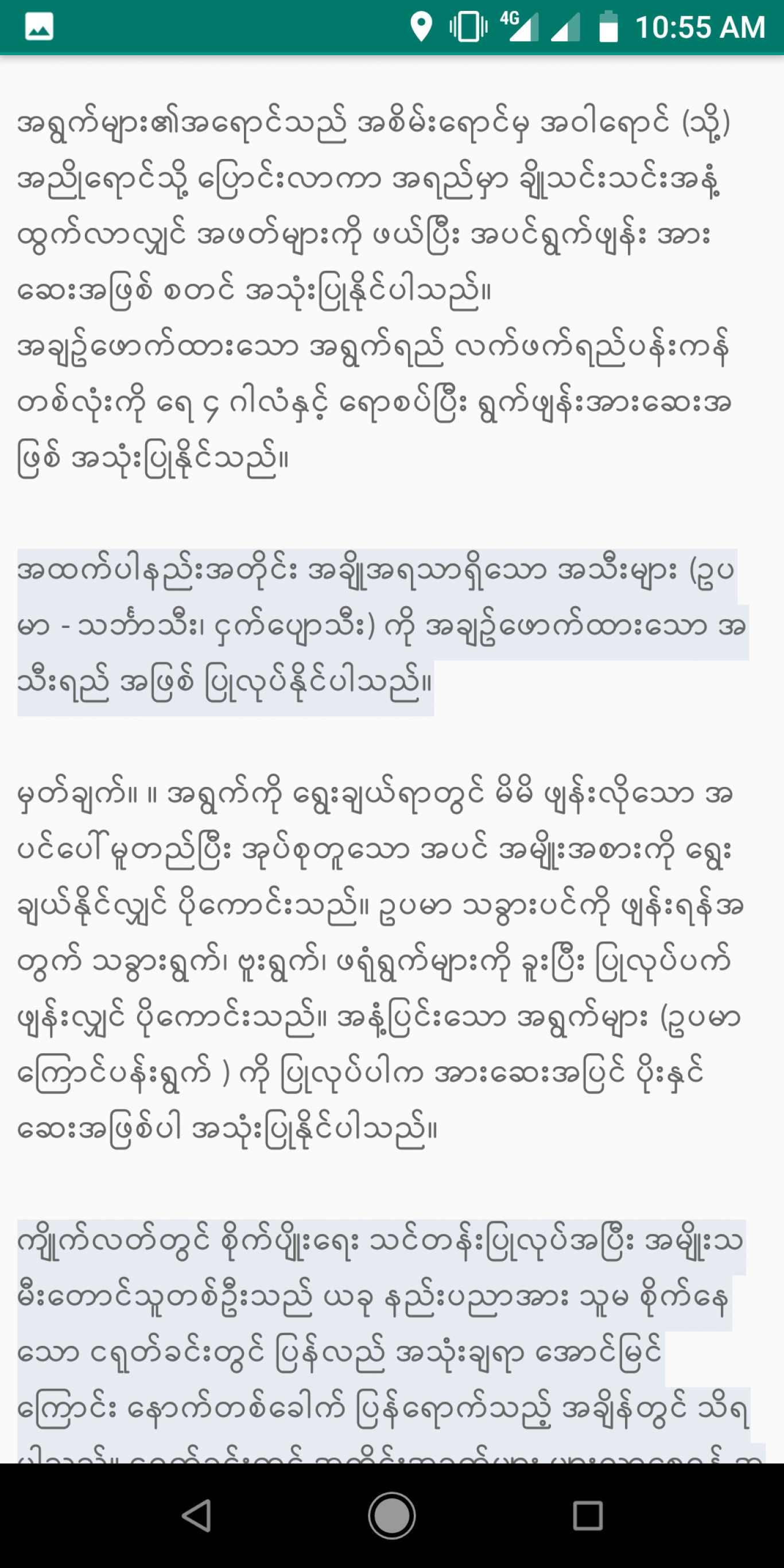Open recent apps from the navigation bar

(587, 1515)
